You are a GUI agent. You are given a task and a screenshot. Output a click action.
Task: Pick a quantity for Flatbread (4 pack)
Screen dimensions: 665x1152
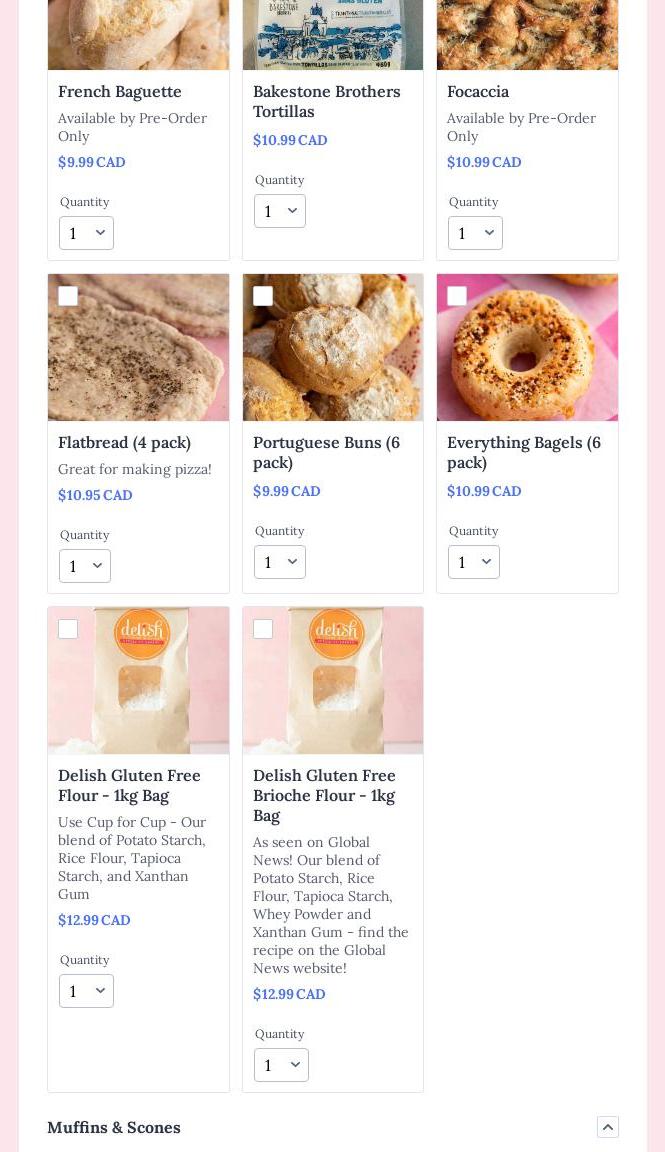point(85,566)
